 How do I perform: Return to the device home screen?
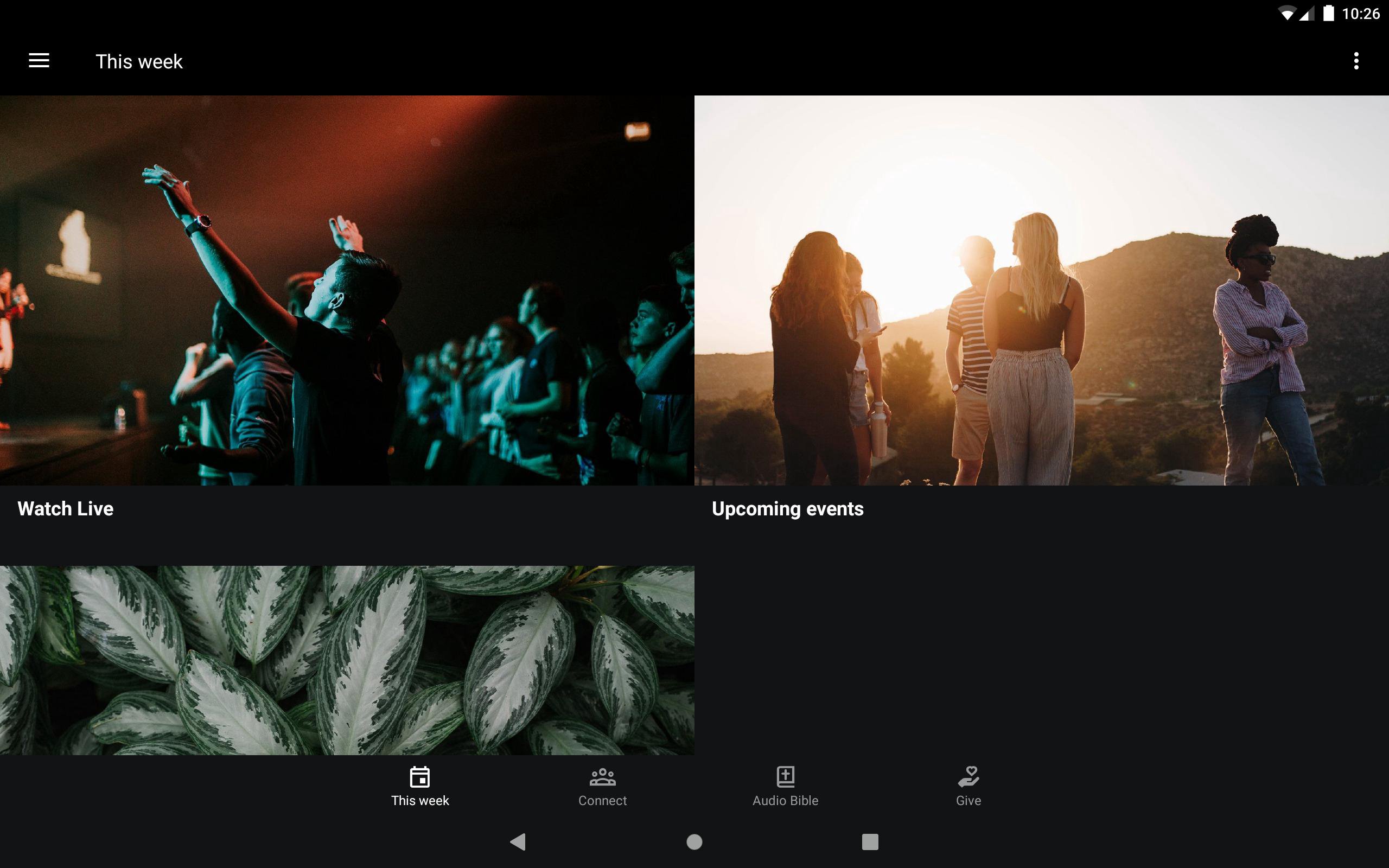click(x=694, y=841)
